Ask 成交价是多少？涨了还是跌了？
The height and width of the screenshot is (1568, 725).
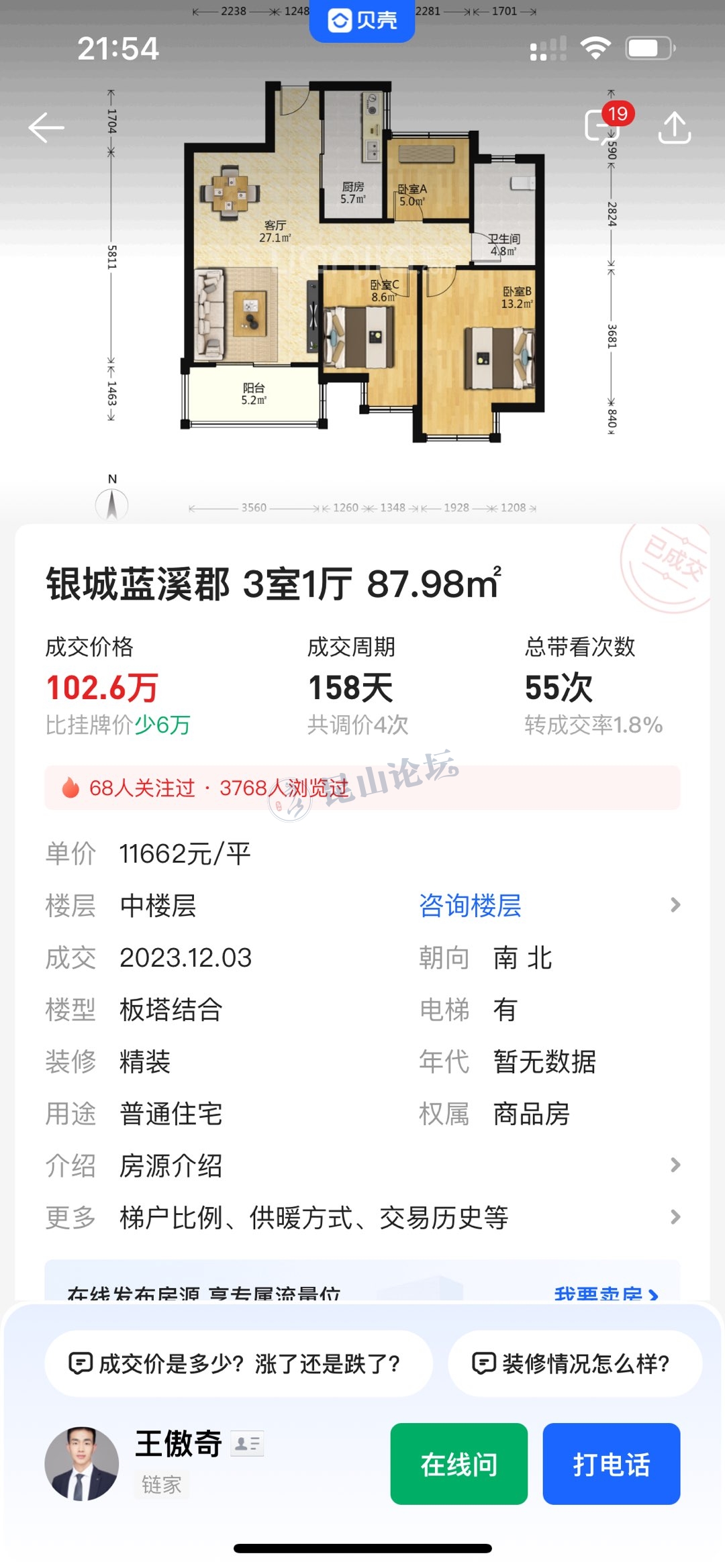point(238,1363)
